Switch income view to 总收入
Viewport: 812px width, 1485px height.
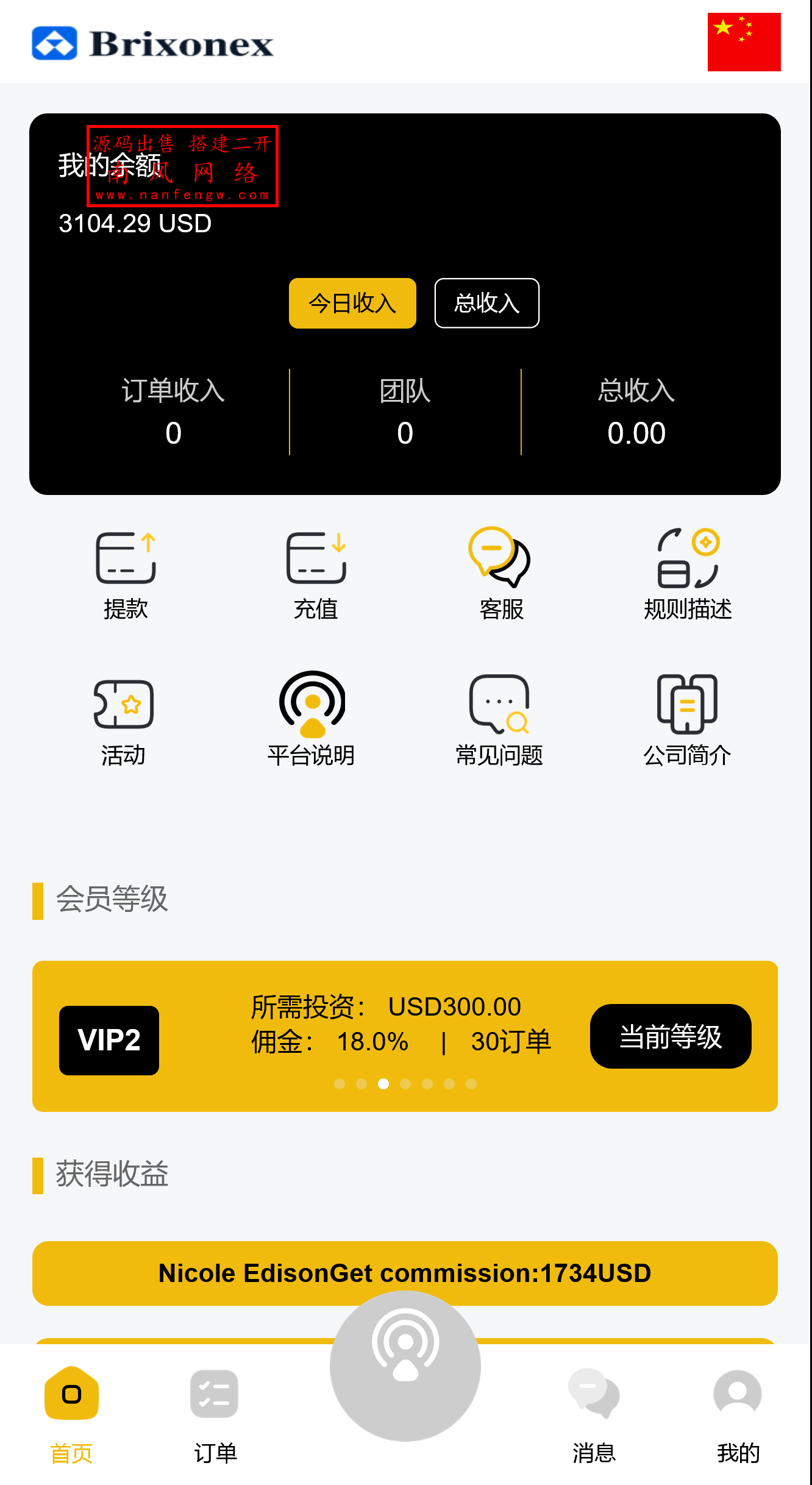(486, 303)
